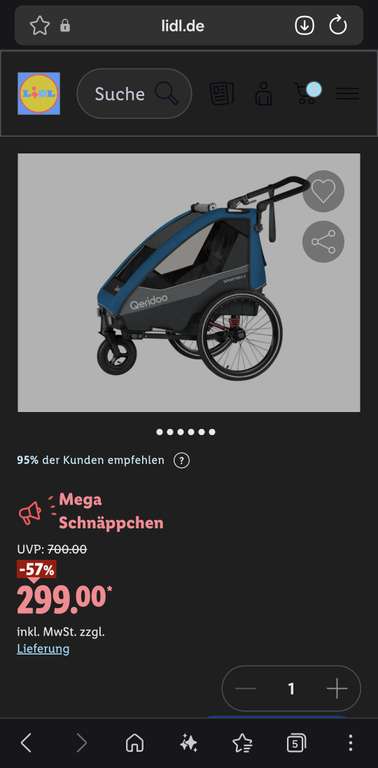378x768 pixels.
Task: Open the shopping cart
Action: tap(307, 93)
